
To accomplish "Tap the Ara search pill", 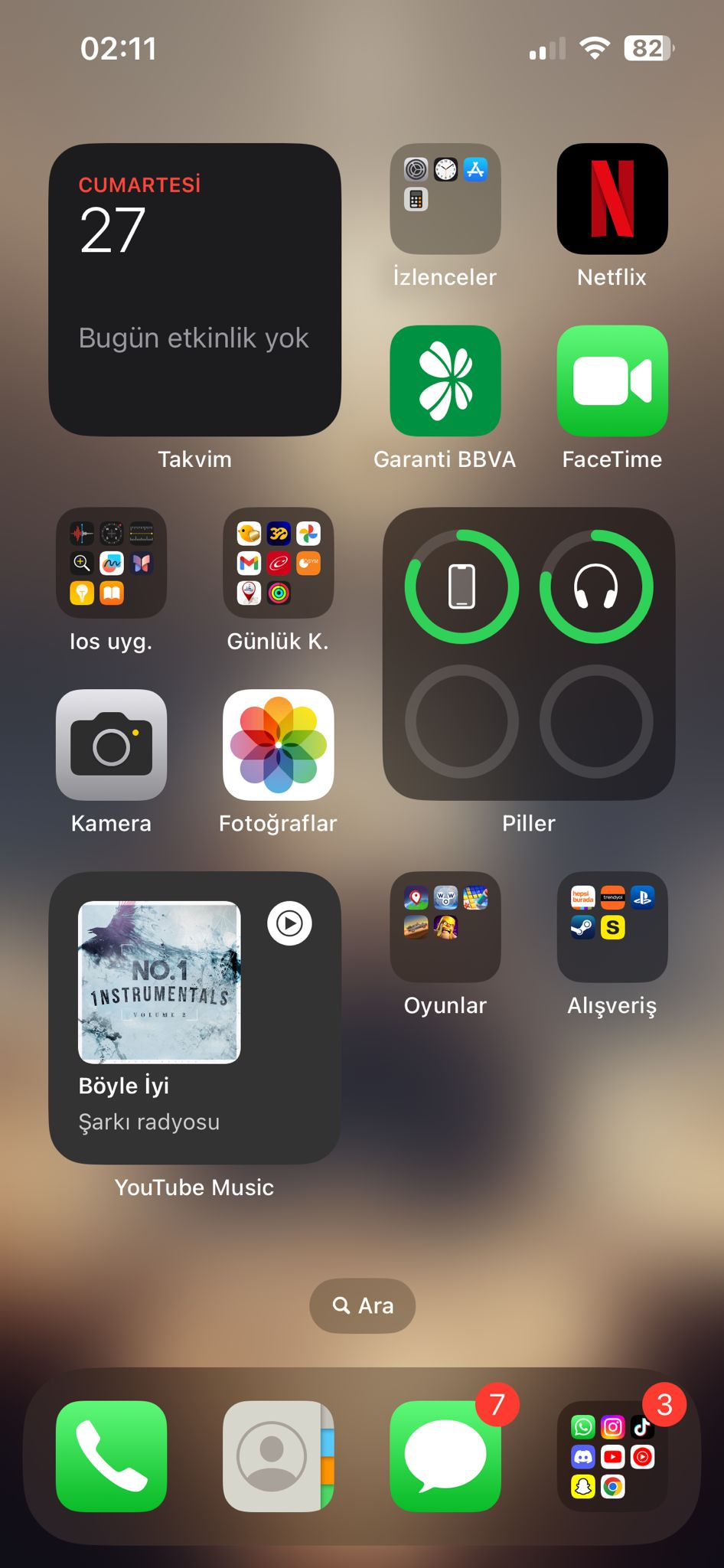I will point(363,1305).
